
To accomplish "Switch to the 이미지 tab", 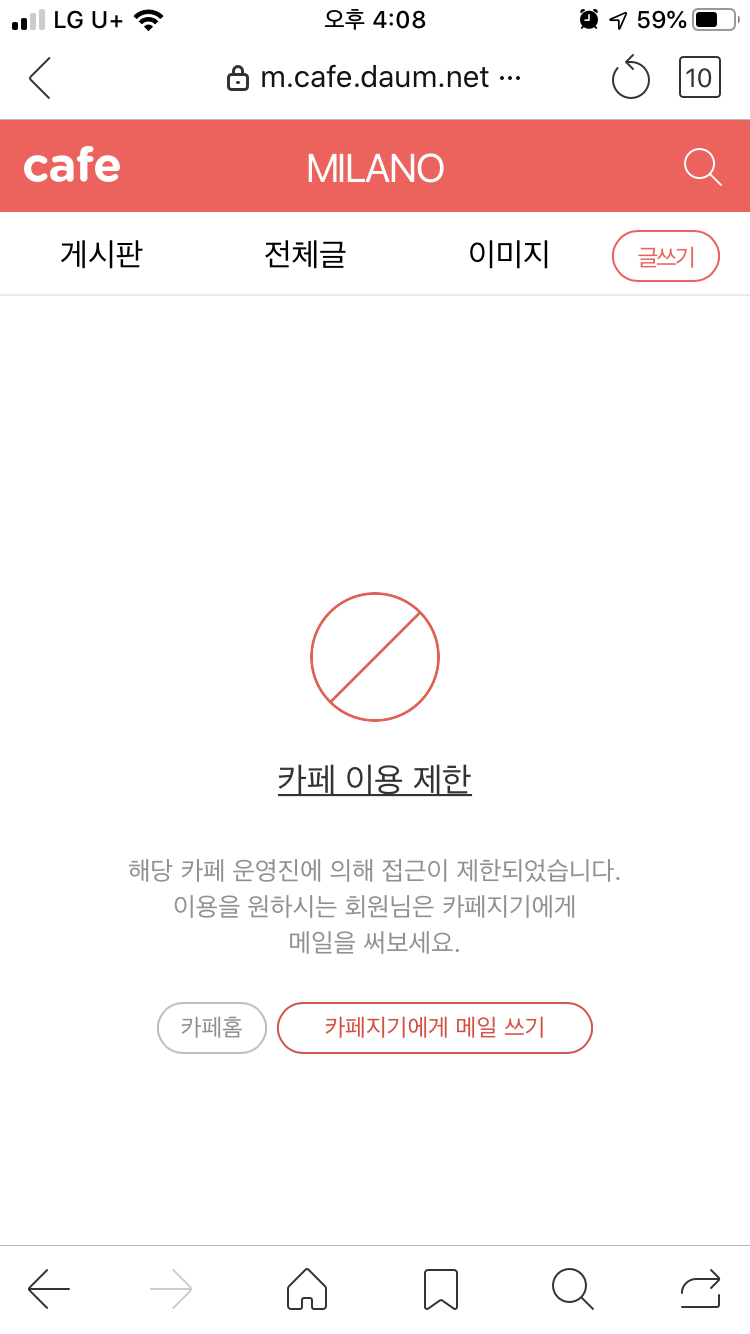I will (509, 254).
